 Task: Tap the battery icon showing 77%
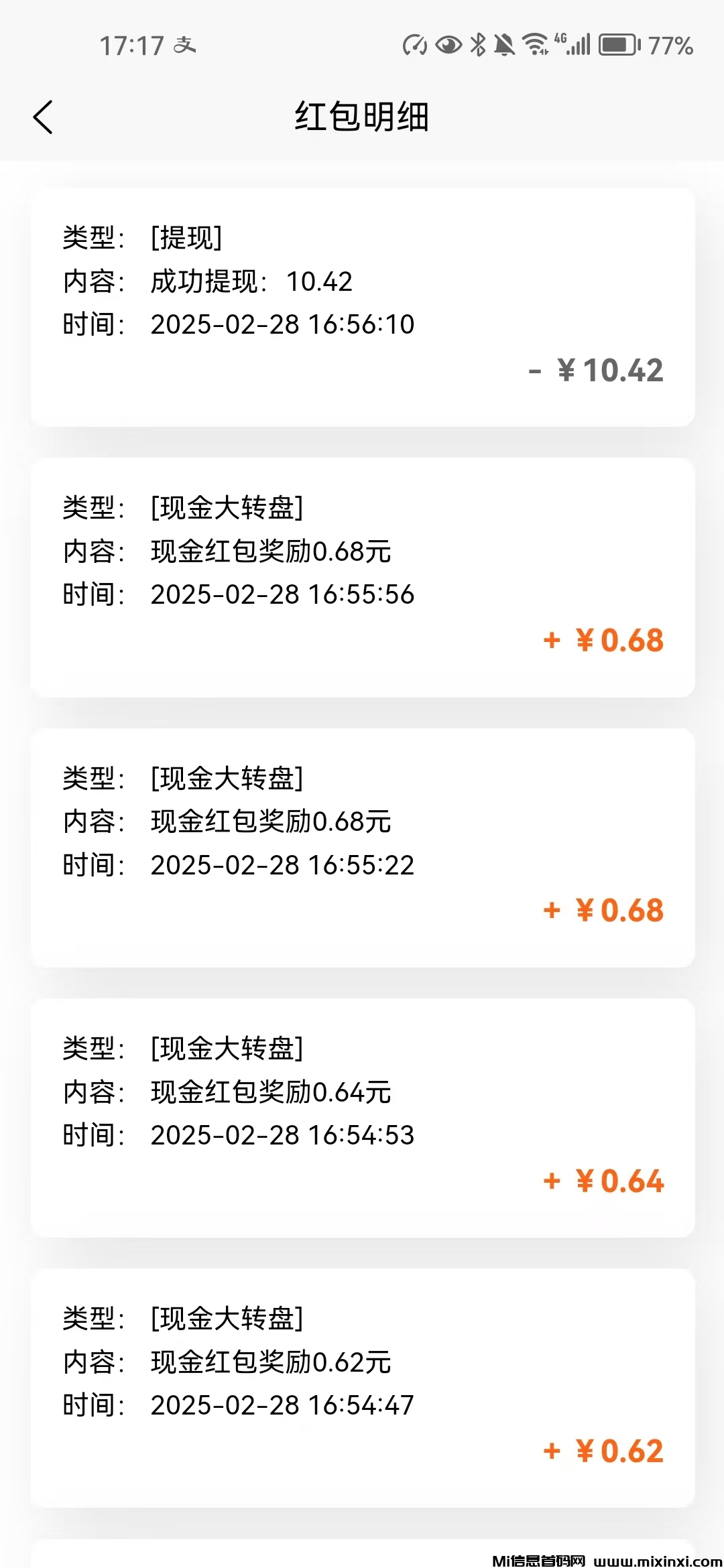[x=617, y=44]
